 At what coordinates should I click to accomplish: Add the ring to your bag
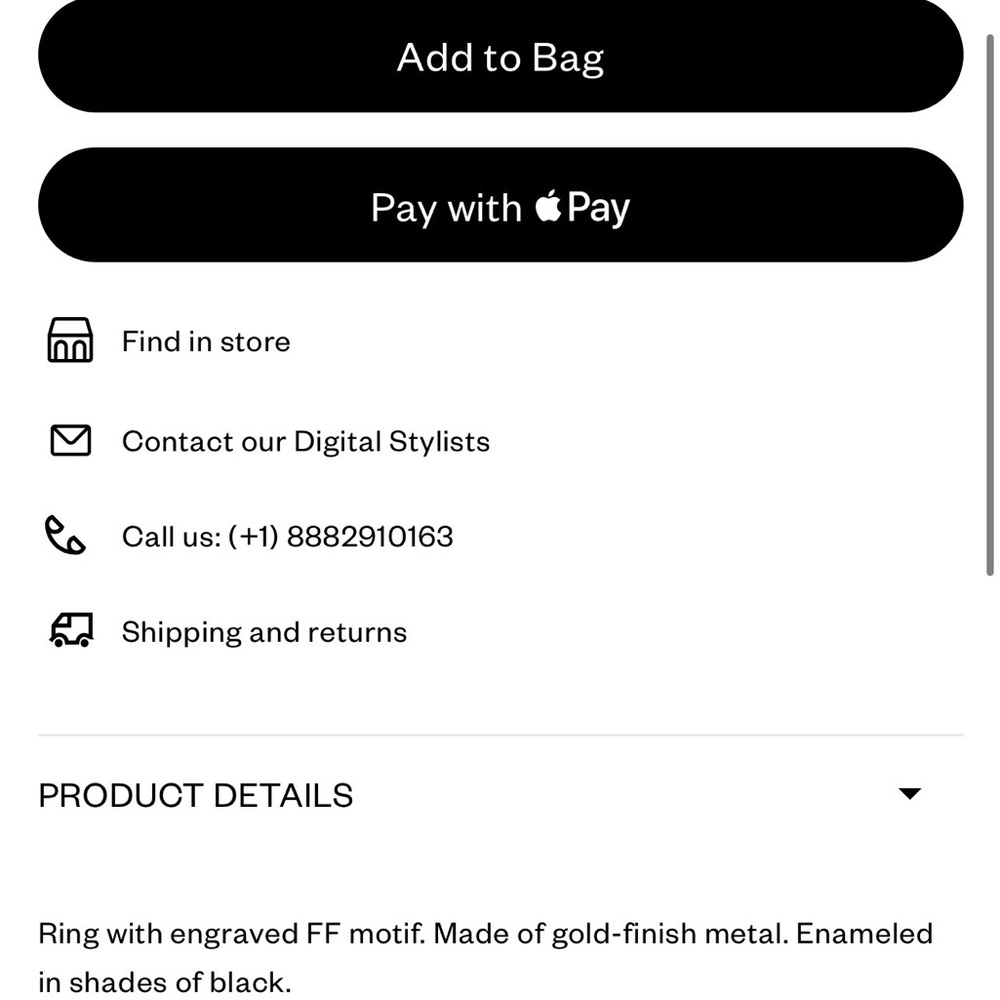(x=500, y=58)
